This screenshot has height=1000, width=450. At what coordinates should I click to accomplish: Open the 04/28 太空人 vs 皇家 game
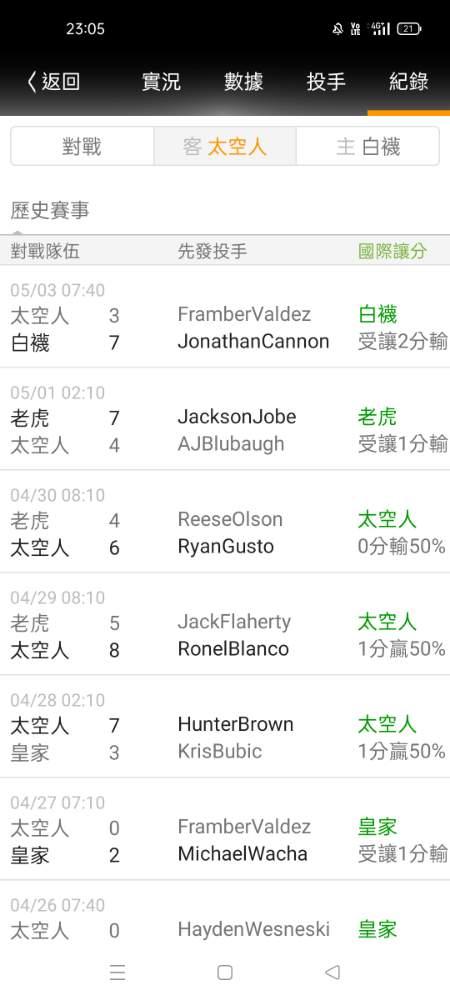[x=225, y=726]
